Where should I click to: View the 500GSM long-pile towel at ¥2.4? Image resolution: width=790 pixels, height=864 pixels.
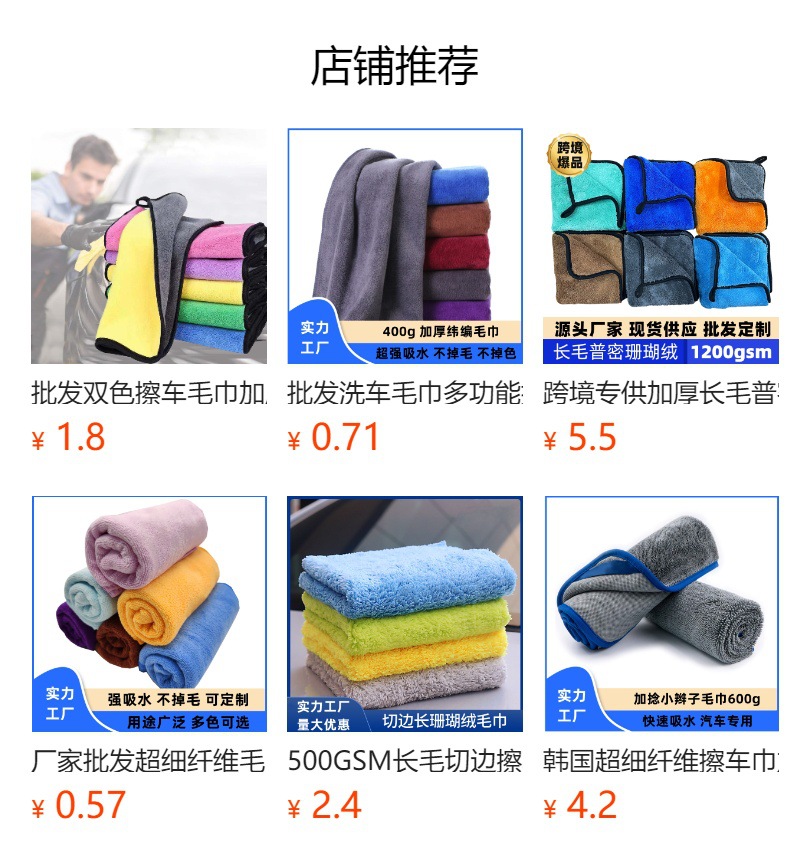[x=405, y=614]
